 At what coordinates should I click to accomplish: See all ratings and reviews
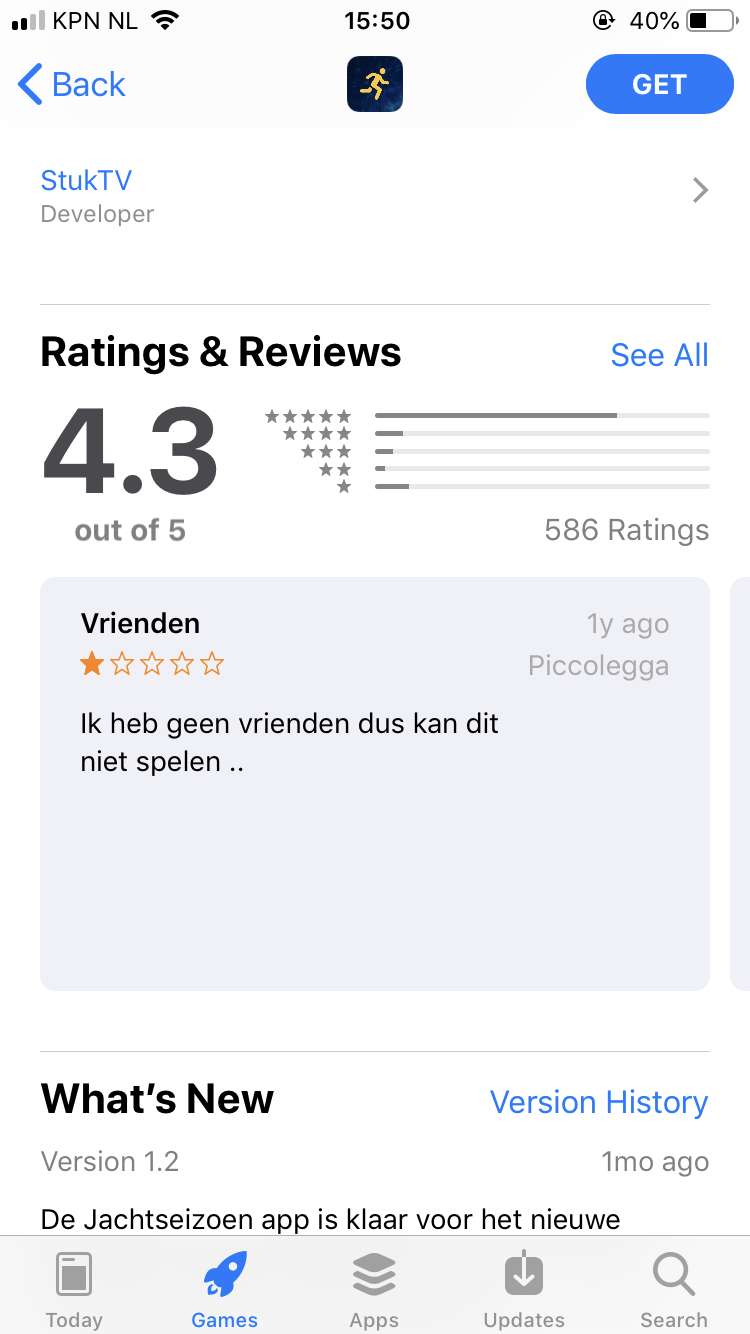click(x=659, y=355)
